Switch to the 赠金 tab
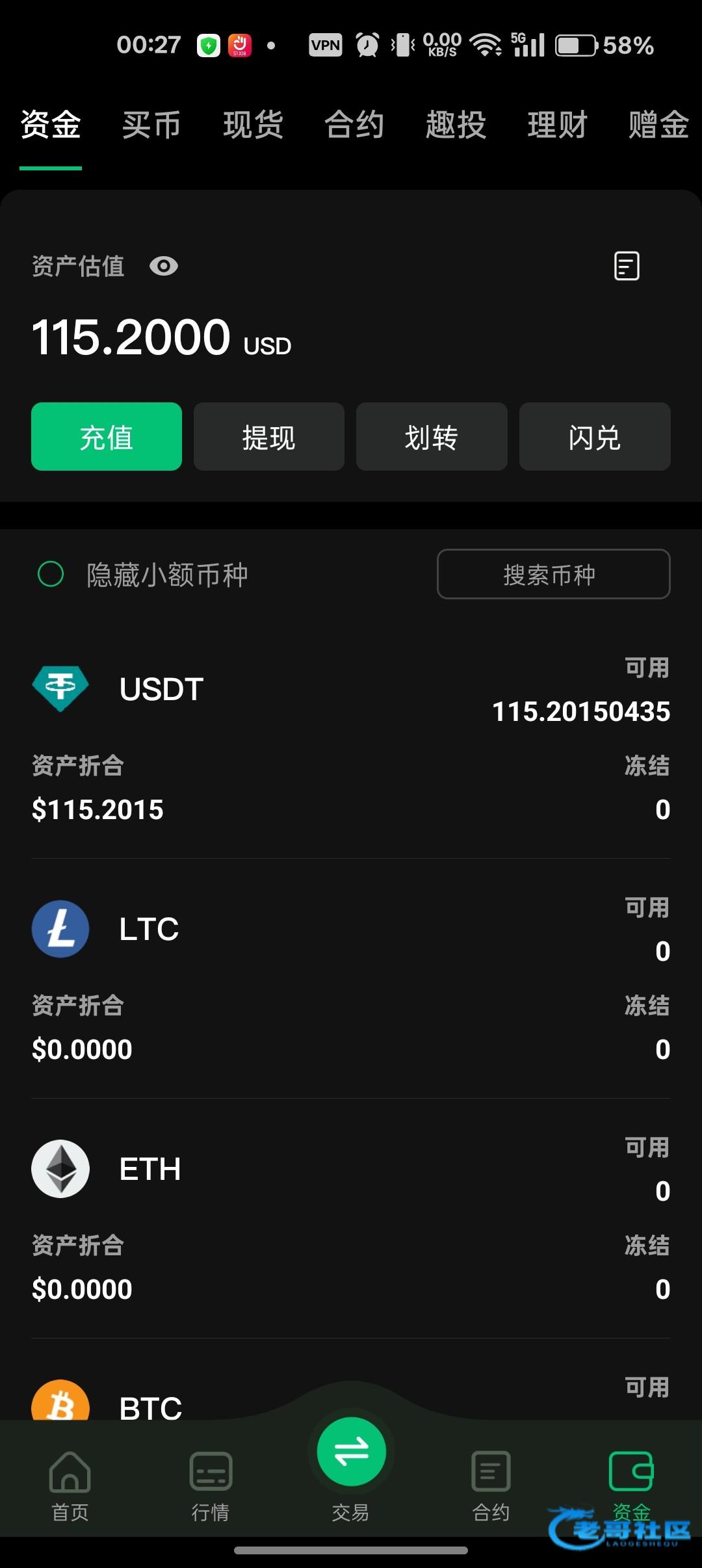This screenshot has height=1568, width=702. point(658,125)
